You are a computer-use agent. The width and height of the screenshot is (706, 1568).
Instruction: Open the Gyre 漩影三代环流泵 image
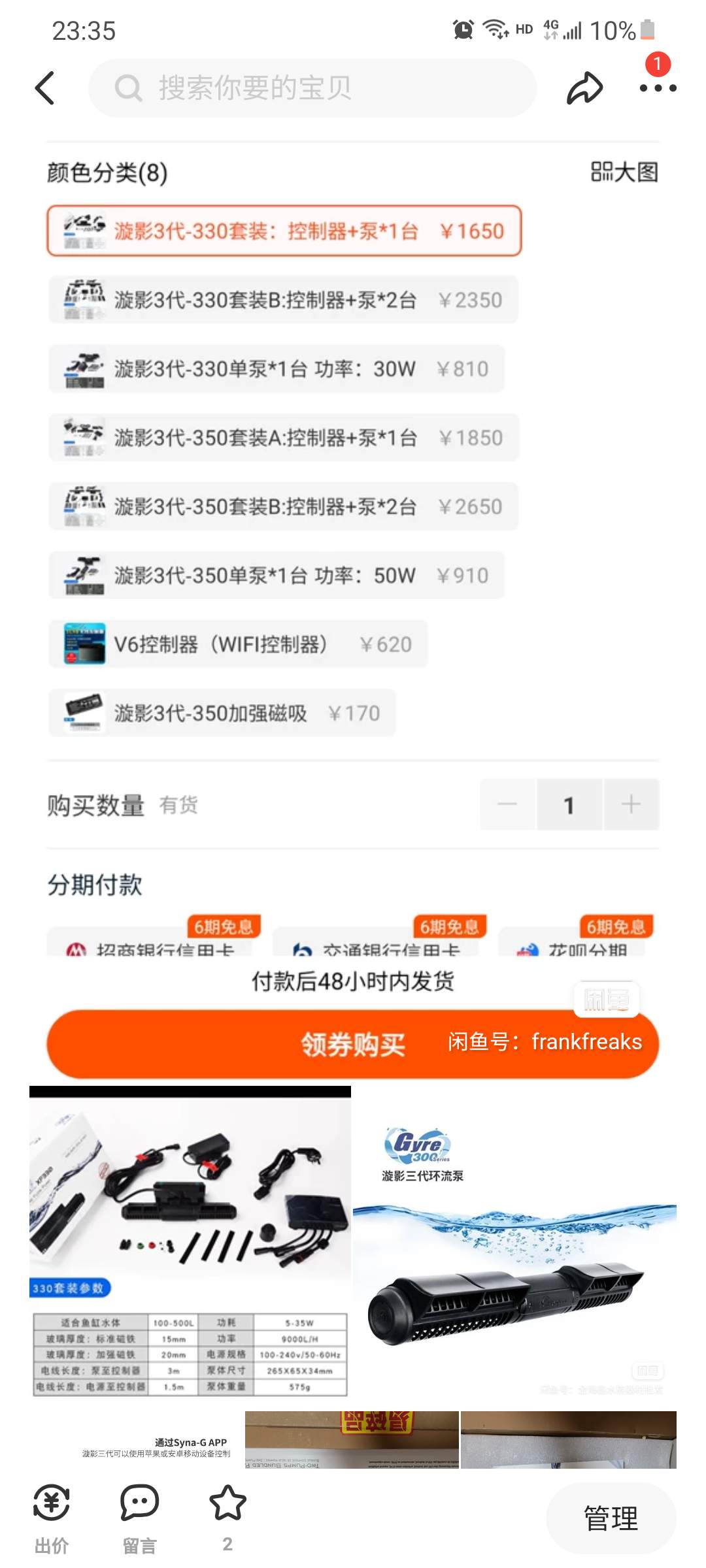[514, 1241]
